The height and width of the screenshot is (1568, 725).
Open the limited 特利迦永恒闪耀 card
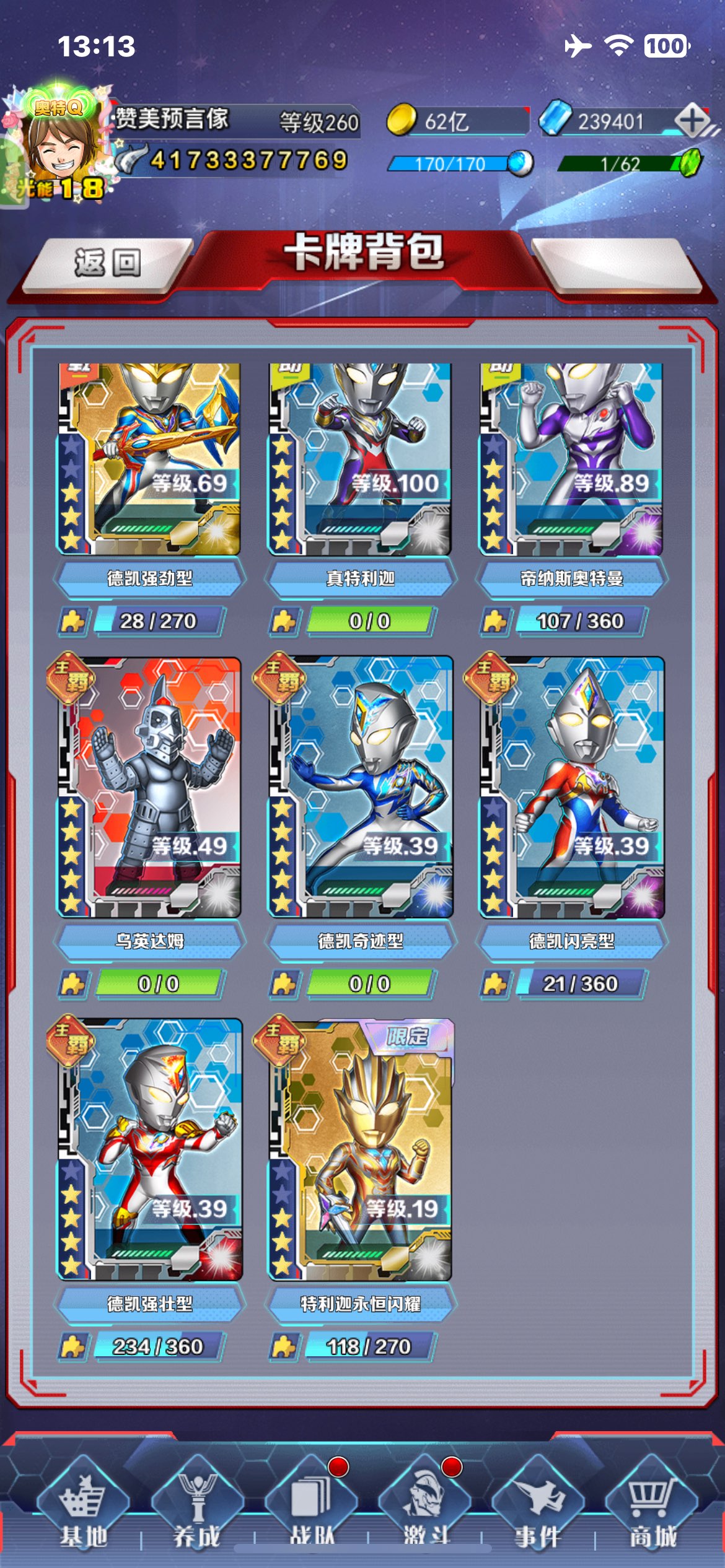[360, 1151]
